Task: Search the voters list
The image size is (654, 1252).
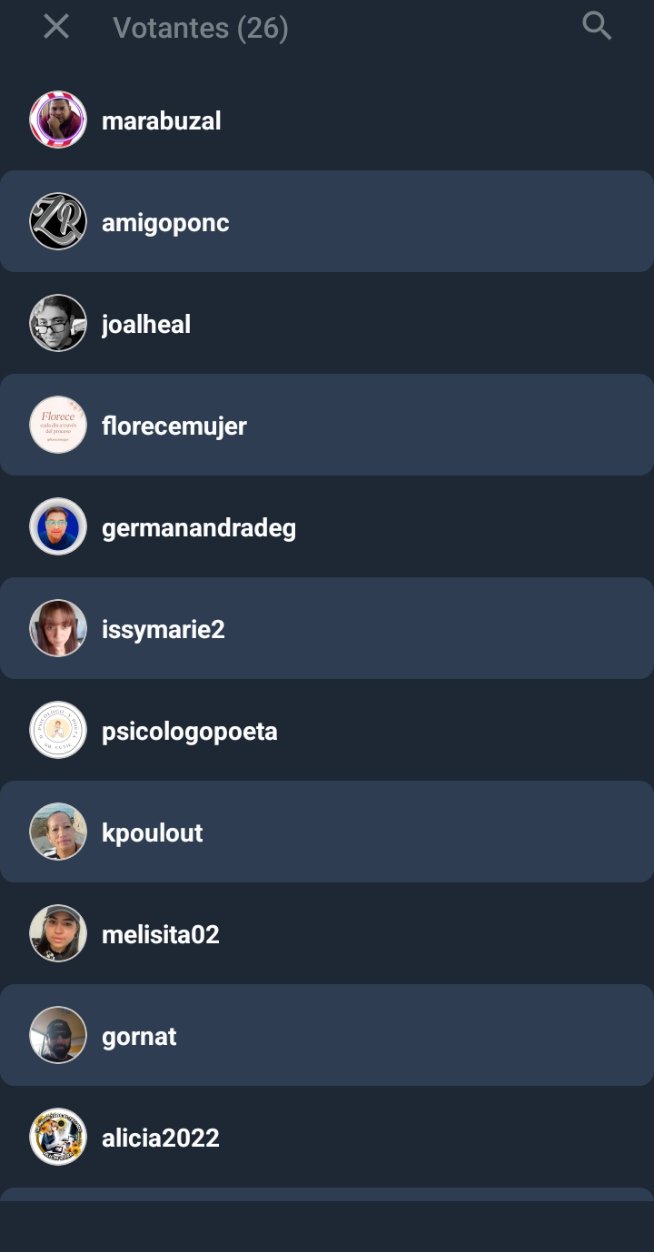Action: 597,27
